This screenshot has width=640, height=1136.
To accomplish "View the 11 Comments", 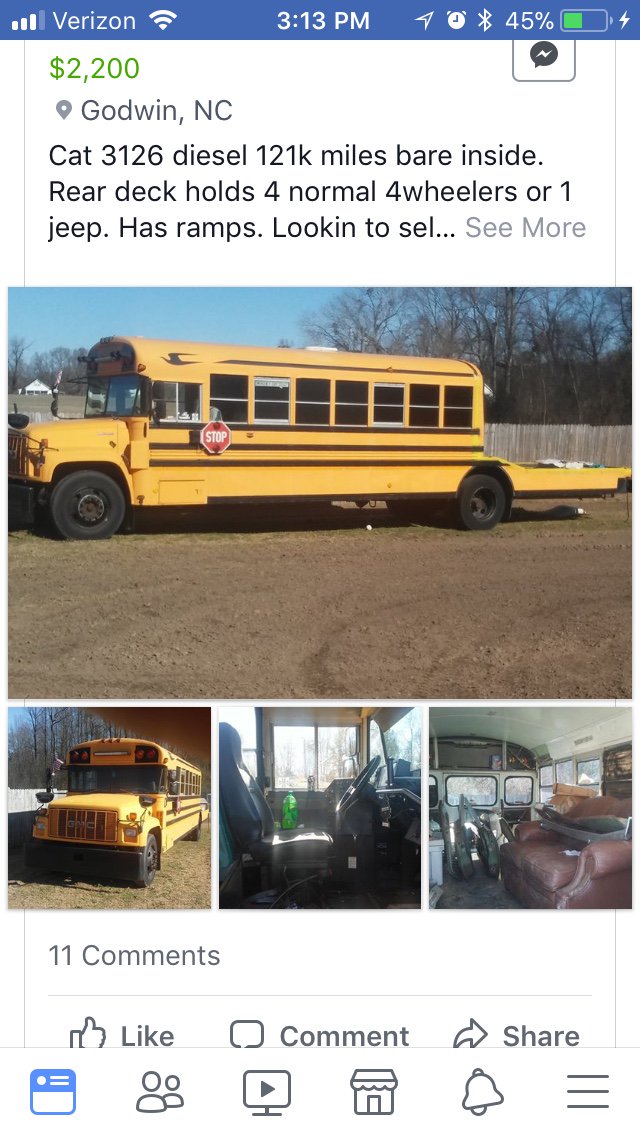I will click(x=134, y=955).
